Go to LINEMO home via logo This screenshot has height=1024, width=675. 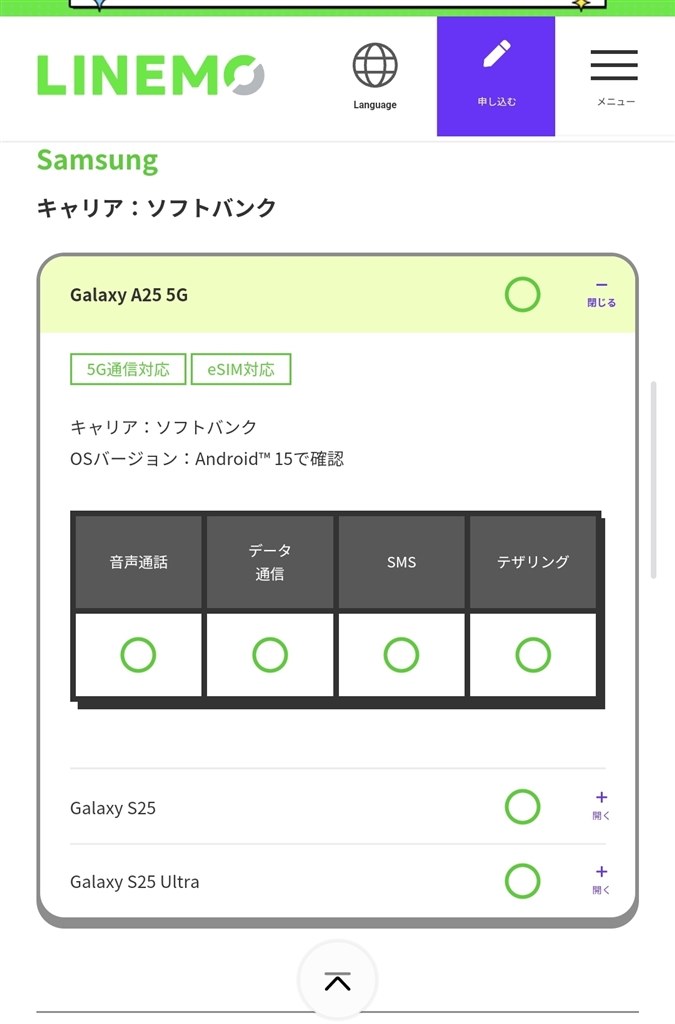[150, 76]
